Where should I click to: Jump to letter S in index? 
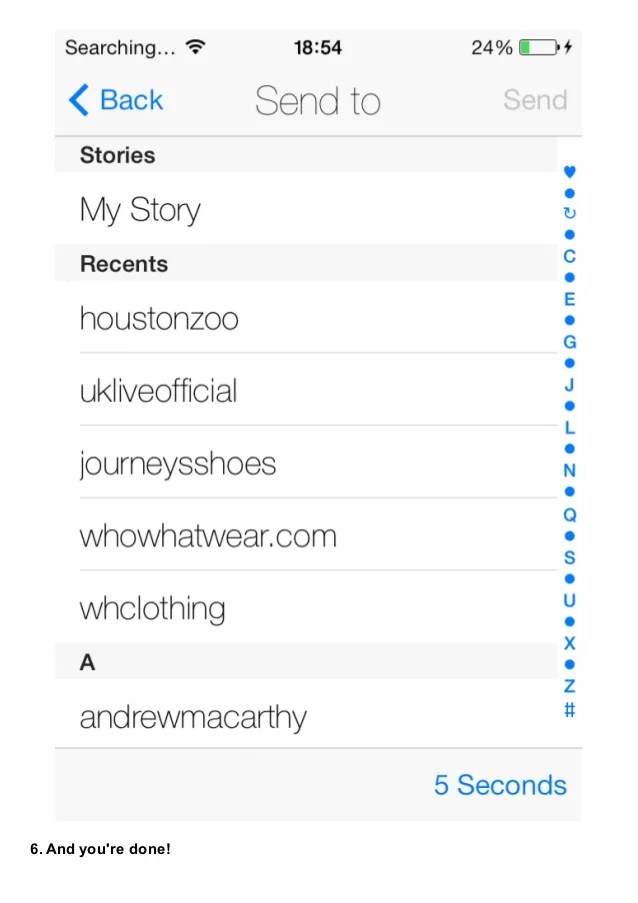pyautogui.click(x=570, y=558)
